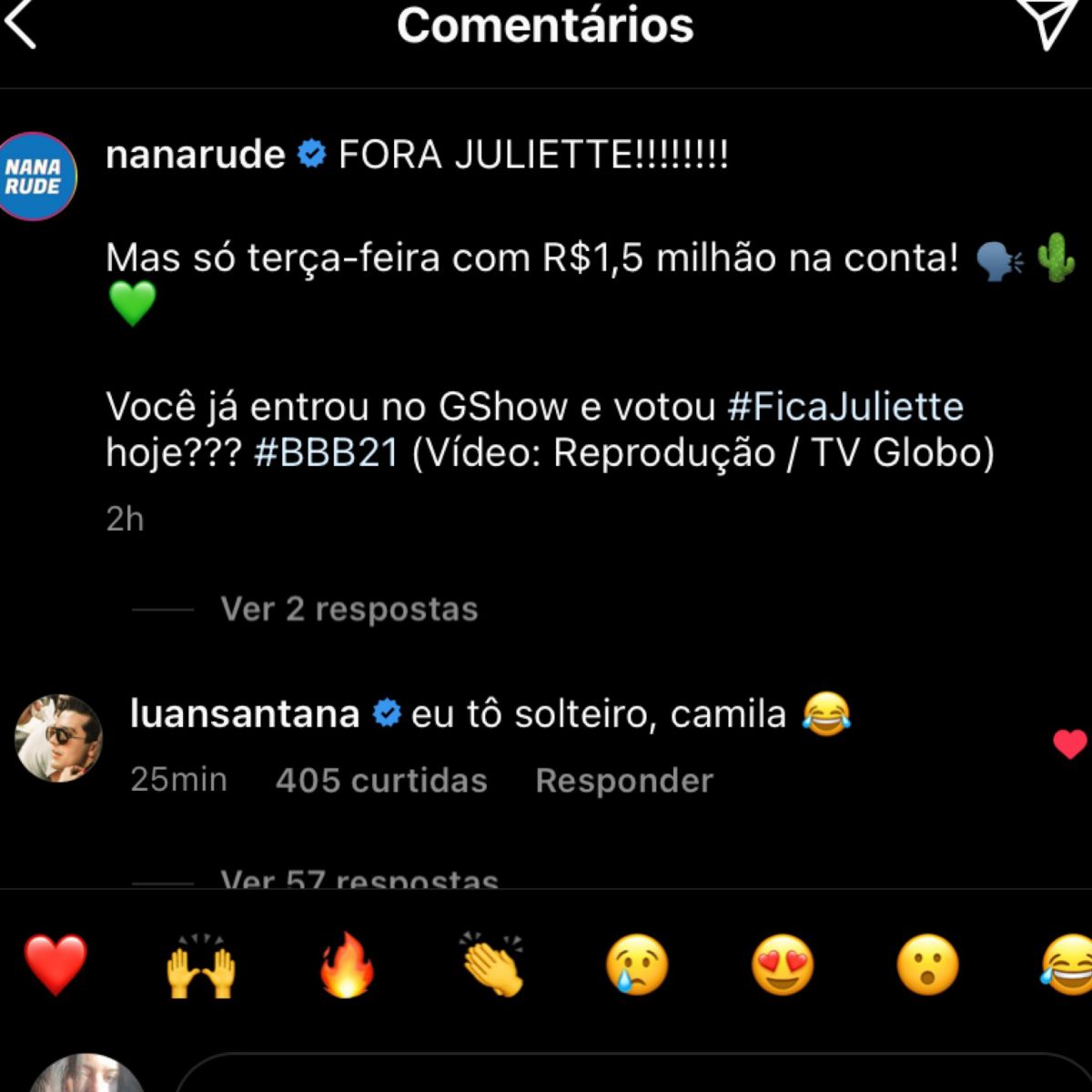
Task: Insert the fire emoji
Action: (347, 965)
